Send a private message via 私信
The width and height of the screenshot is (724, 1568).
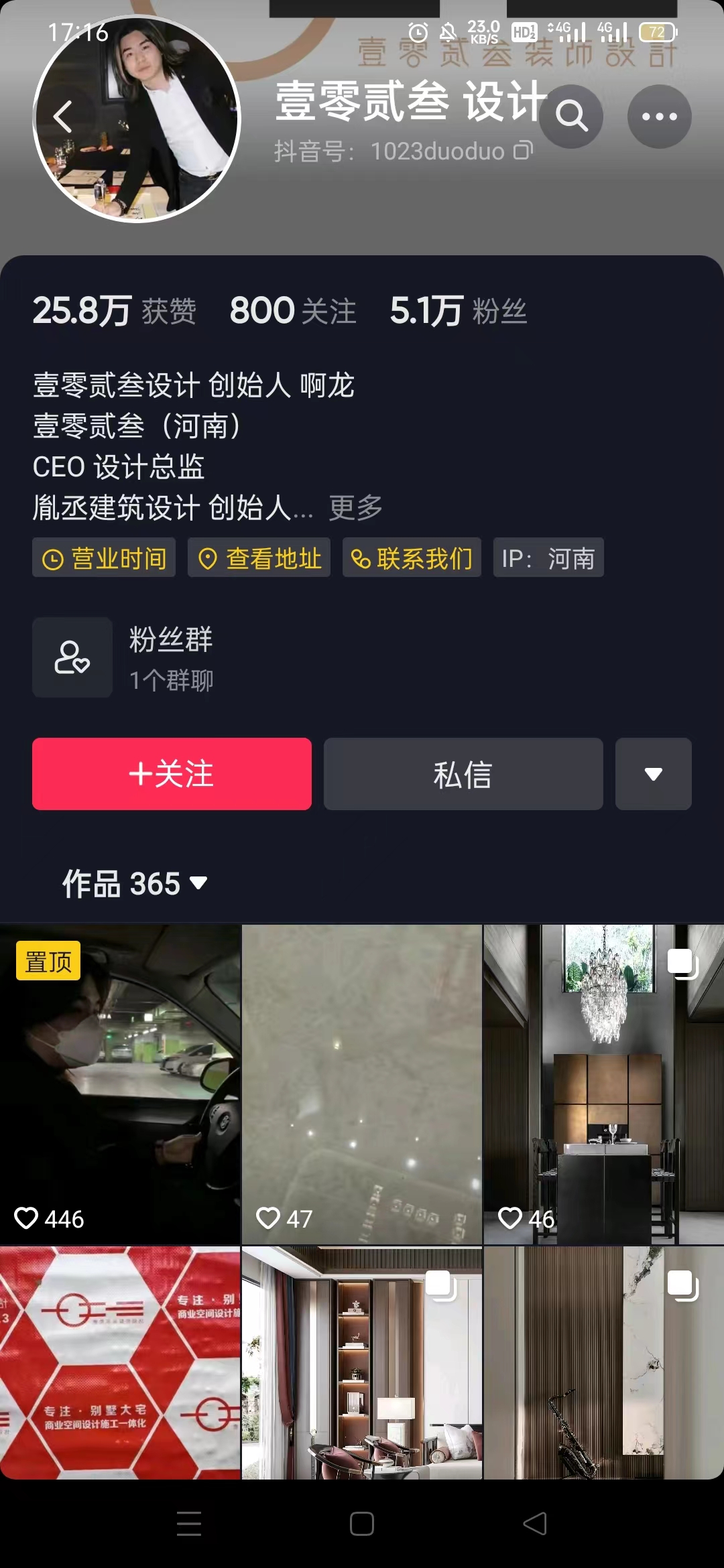tap(463, 774)
